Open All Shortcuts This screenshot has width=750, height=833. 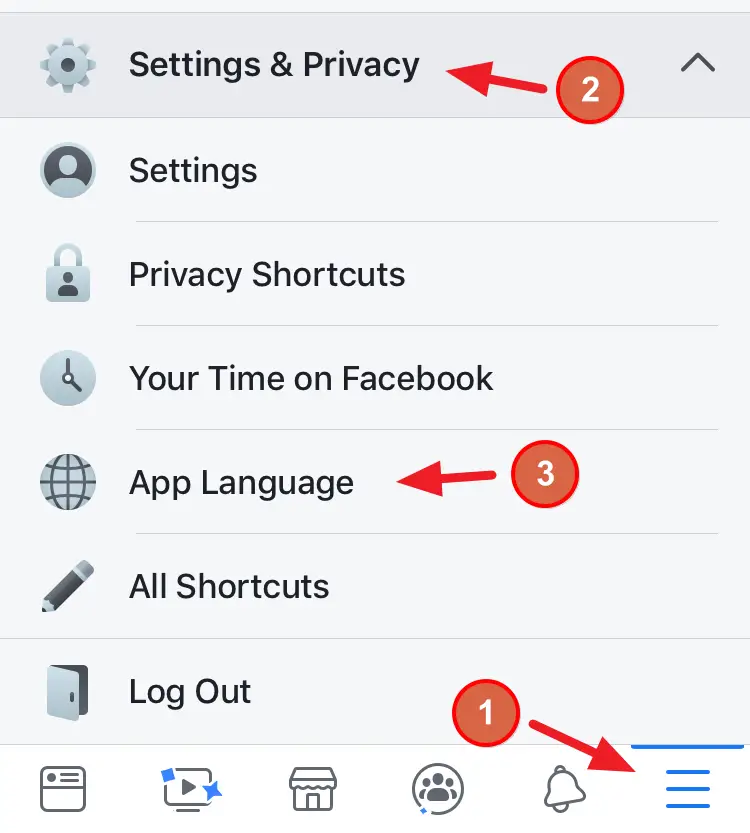[x=229, y=586]
